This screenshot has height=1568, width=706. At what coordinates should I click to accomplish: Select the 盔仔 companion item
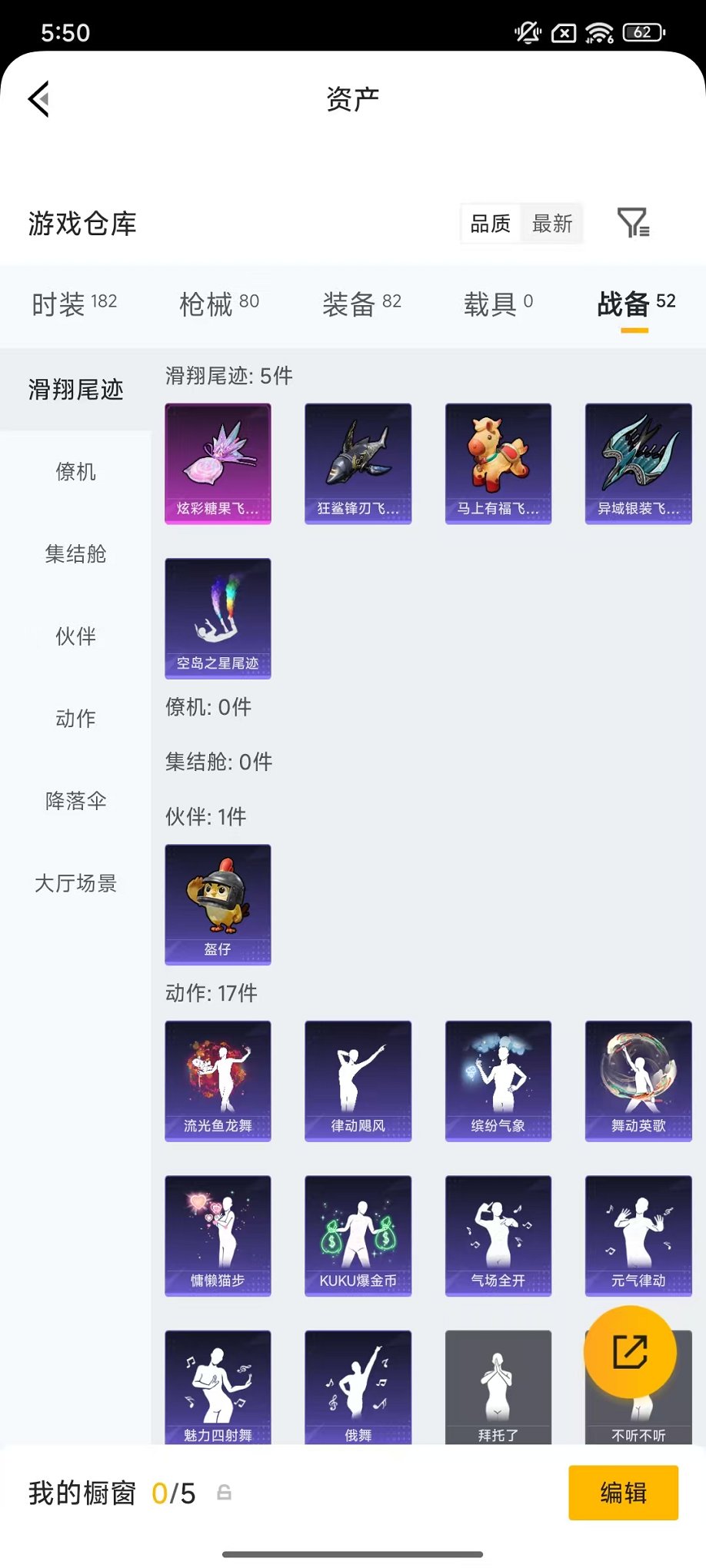tap(218, 905)
